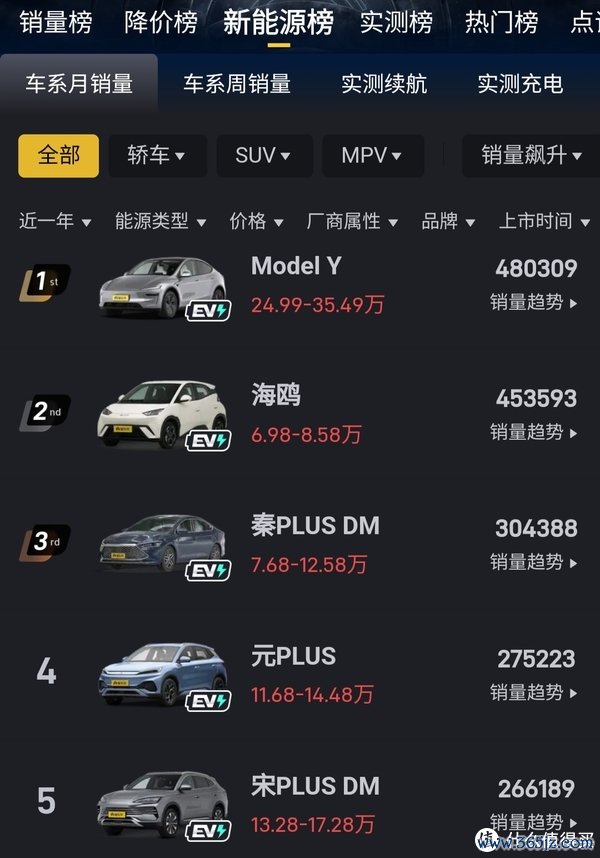Select the 车系周销量 sub-tab
Image resolution: width=600 pixels, height=858 pixels.
(237, 84)
